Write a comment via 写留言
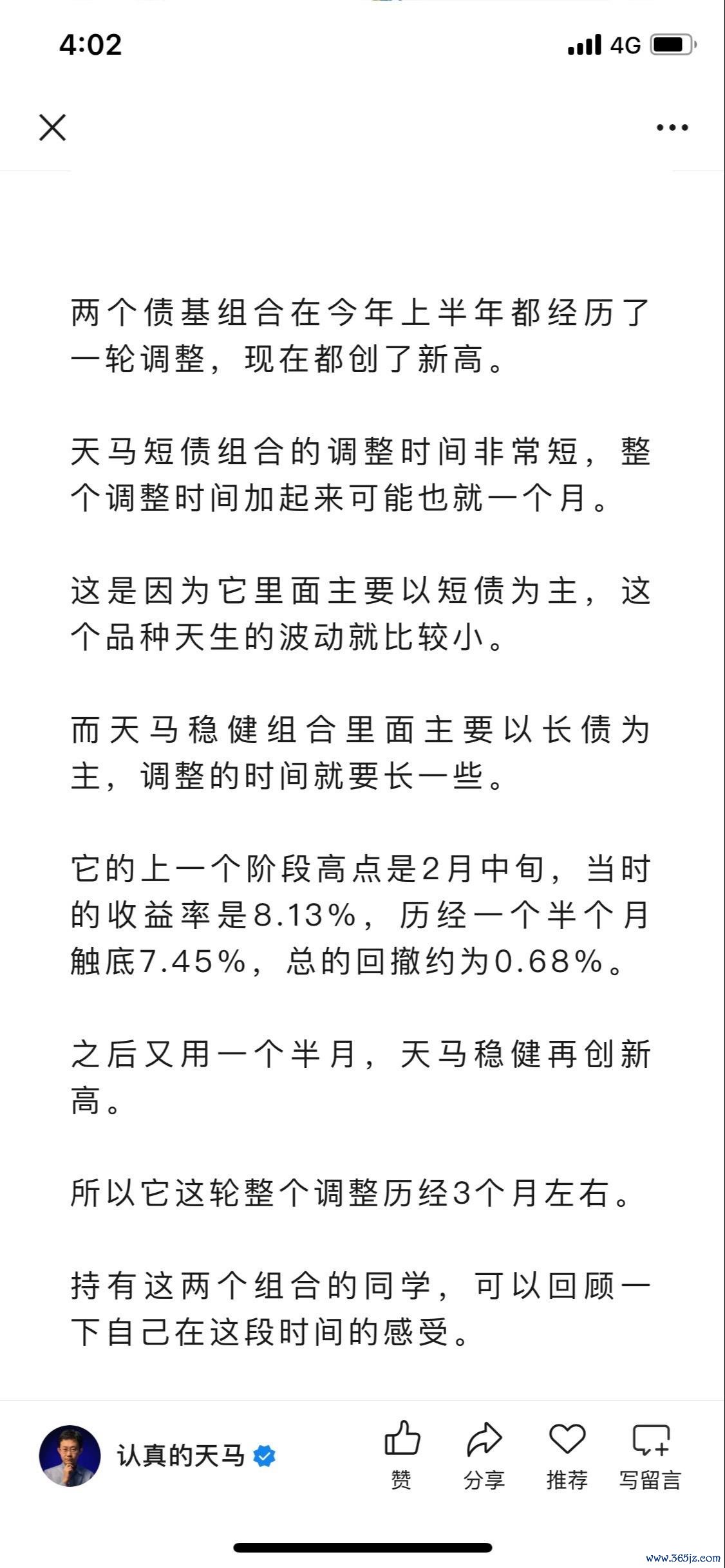 tap(650, 1455)
